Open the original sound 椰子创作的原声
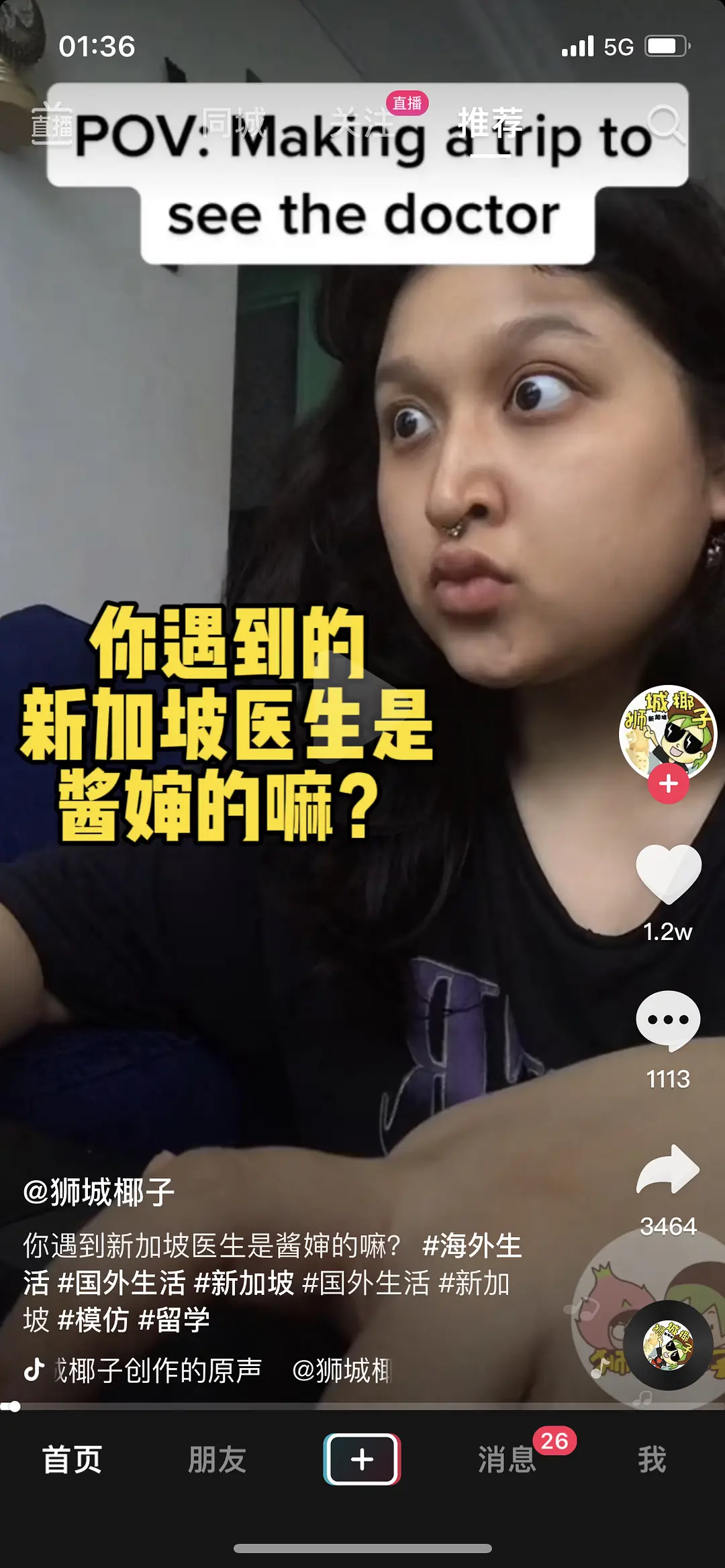Screen dimensions: 725x1568 coord(158,1370)
